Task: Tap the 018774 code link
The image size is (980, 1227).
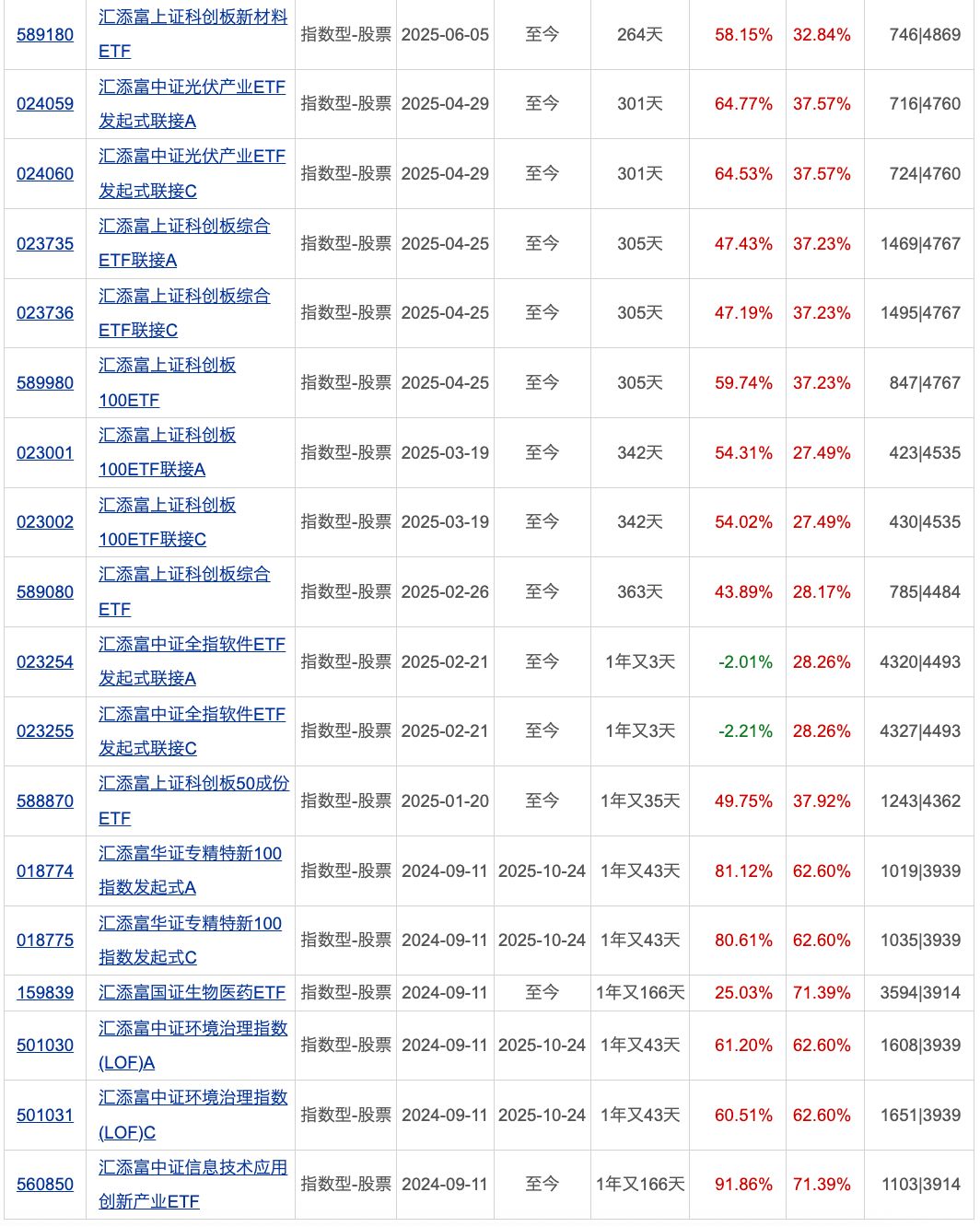Action: (44, 871)
